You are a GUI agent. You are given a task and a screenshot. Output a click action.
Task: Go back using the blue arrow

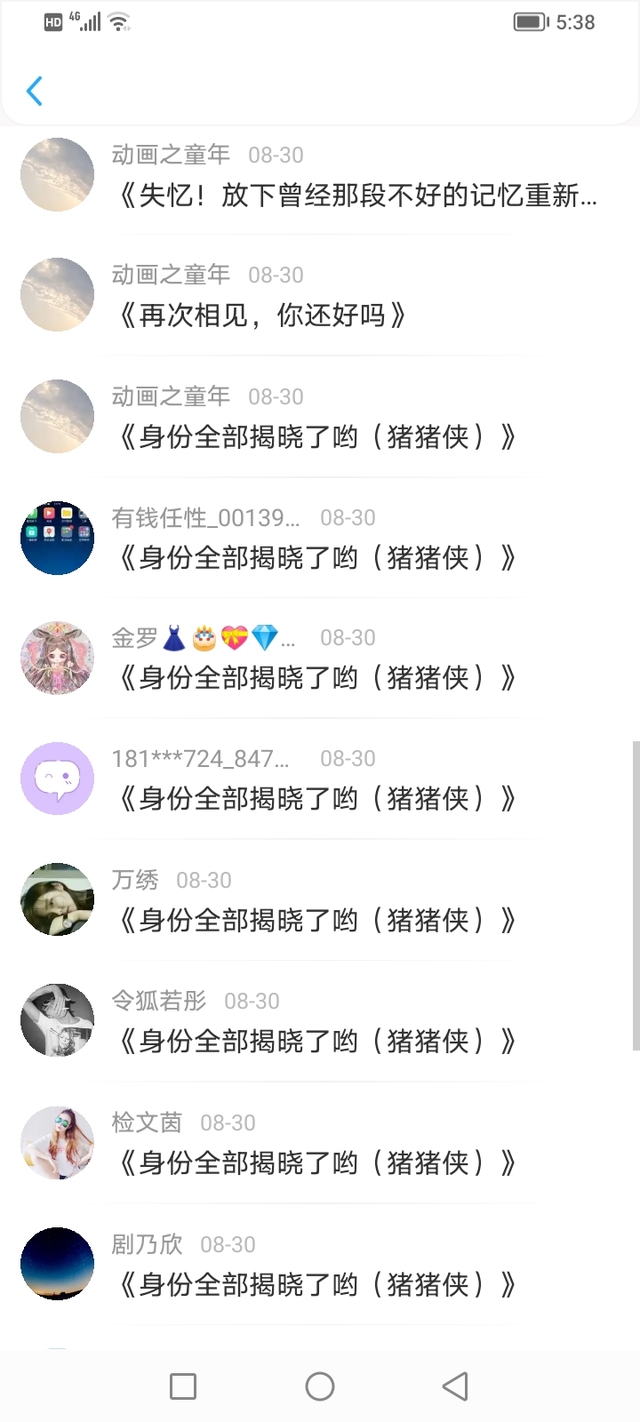tap(34, 91)
